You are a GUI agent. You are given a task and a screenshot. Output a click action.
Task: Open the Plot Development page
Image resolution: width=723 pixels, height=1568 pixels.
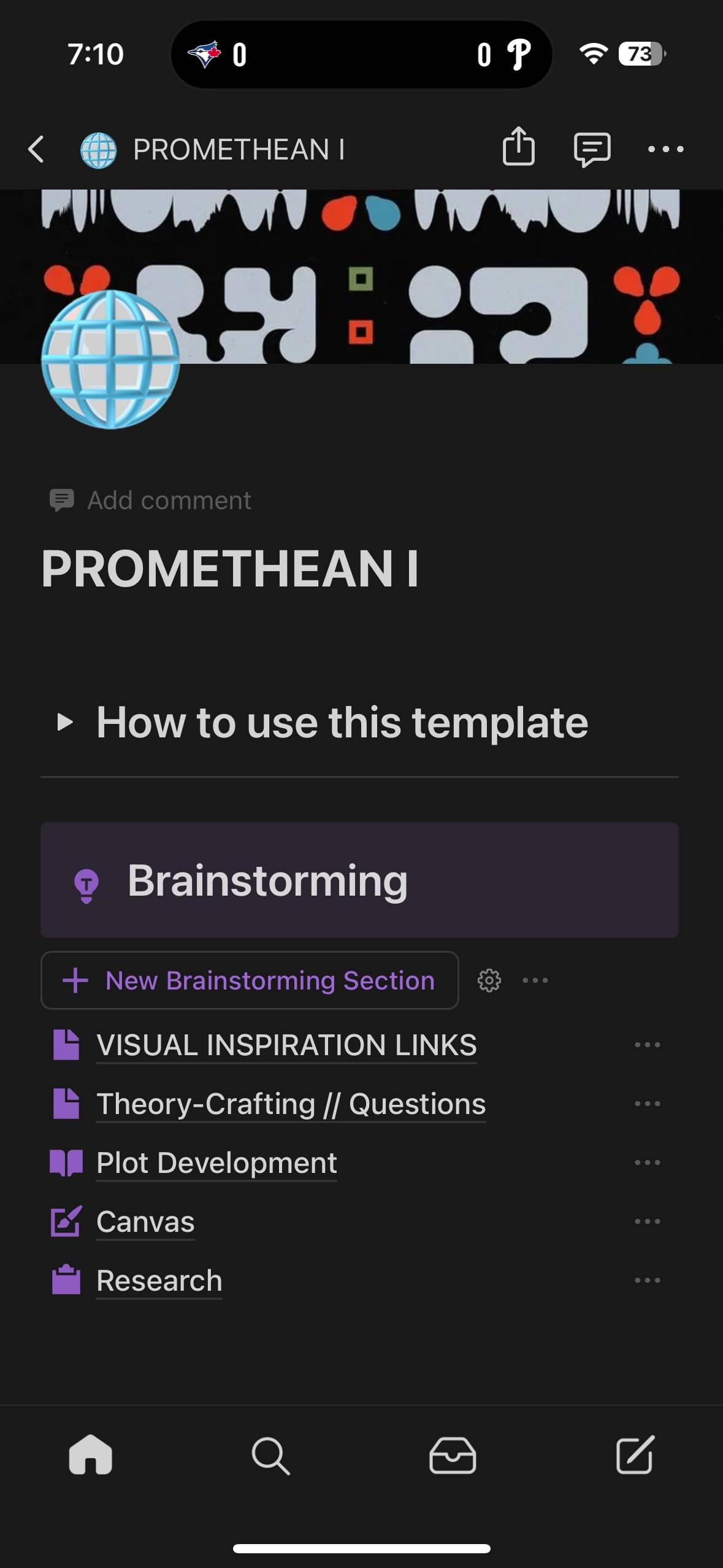216,1163
